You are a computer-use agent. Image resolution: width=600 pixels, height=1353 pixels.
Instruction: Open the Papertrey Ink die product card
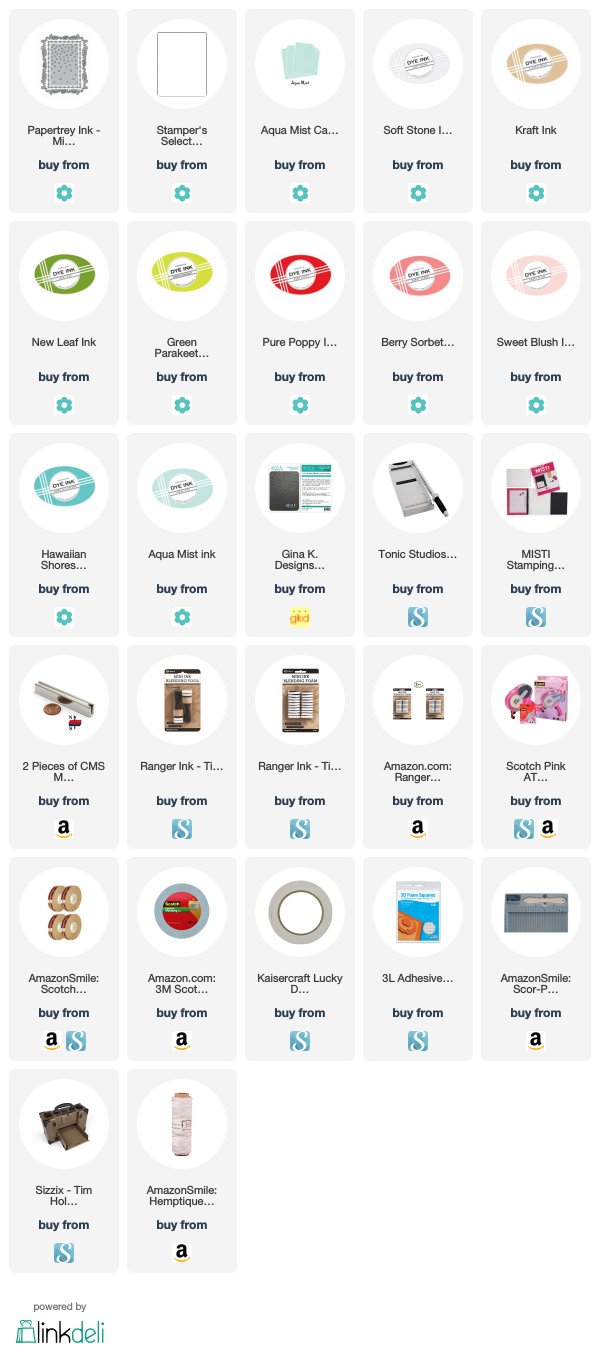64,111
